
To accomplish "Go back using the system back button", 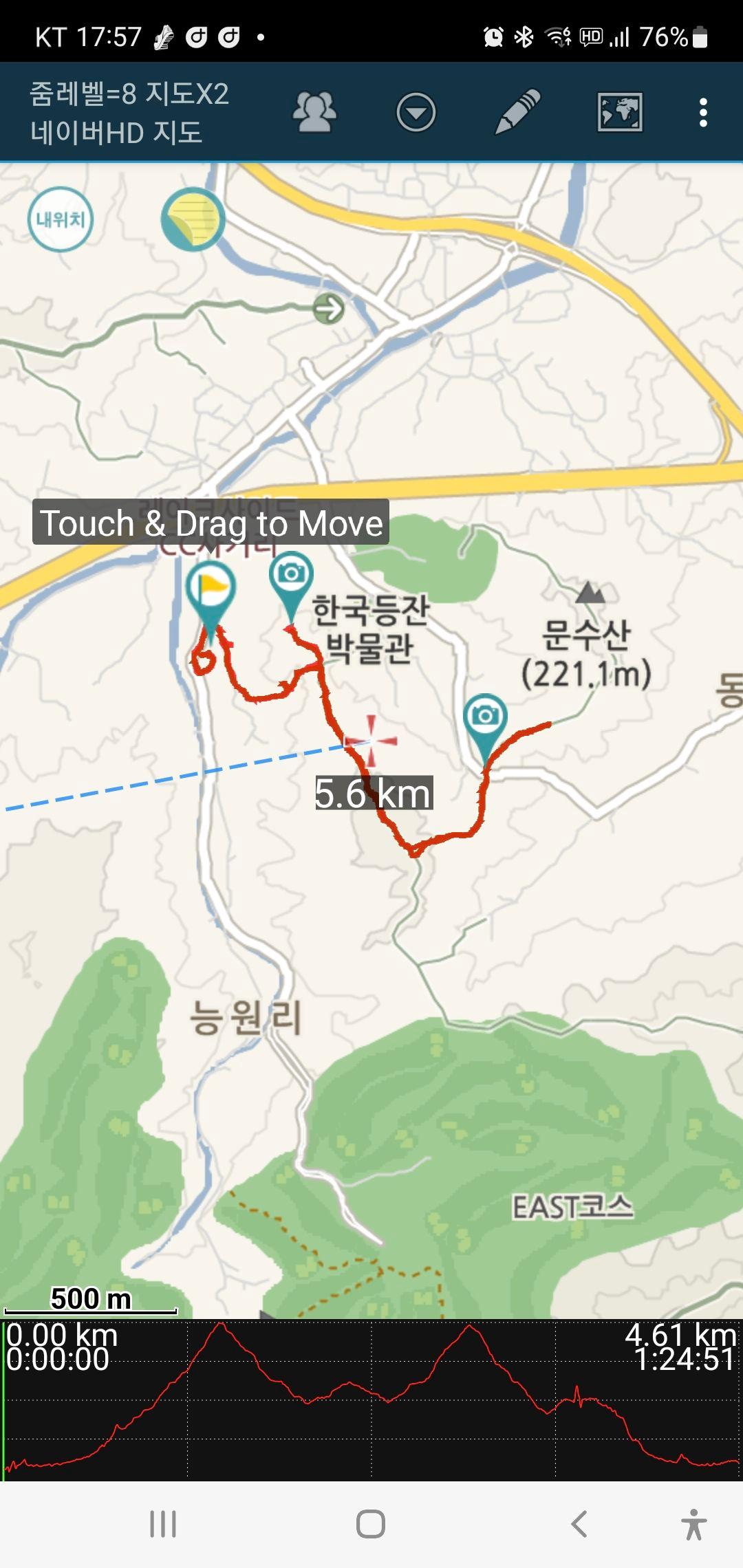I will click(579, 1524).
